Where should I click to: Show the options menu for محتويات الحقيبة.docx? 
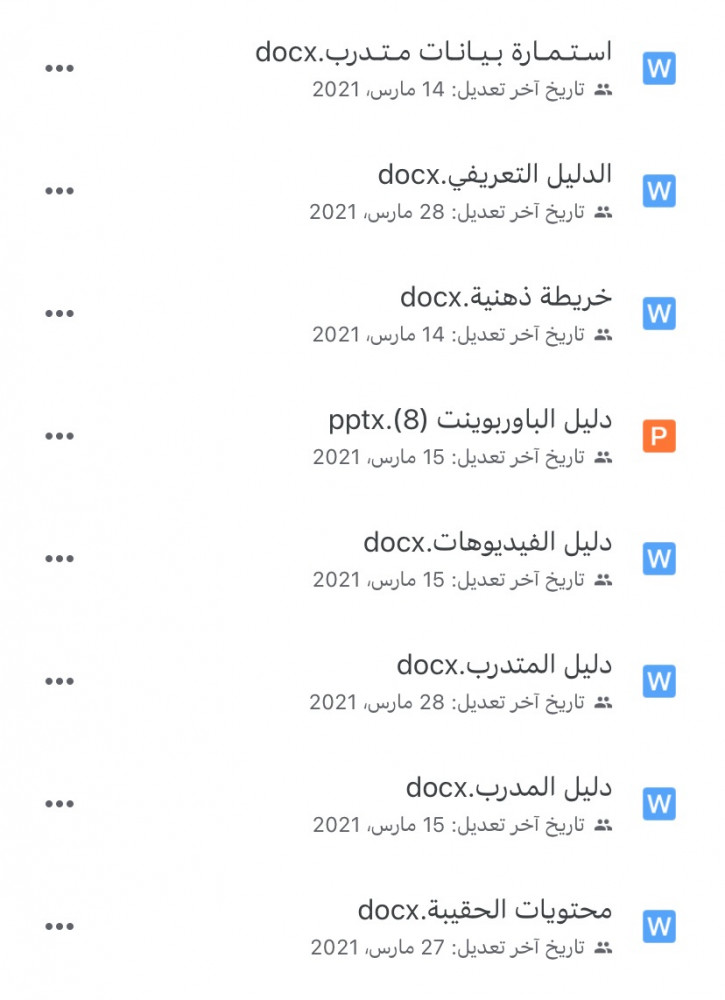60,926
